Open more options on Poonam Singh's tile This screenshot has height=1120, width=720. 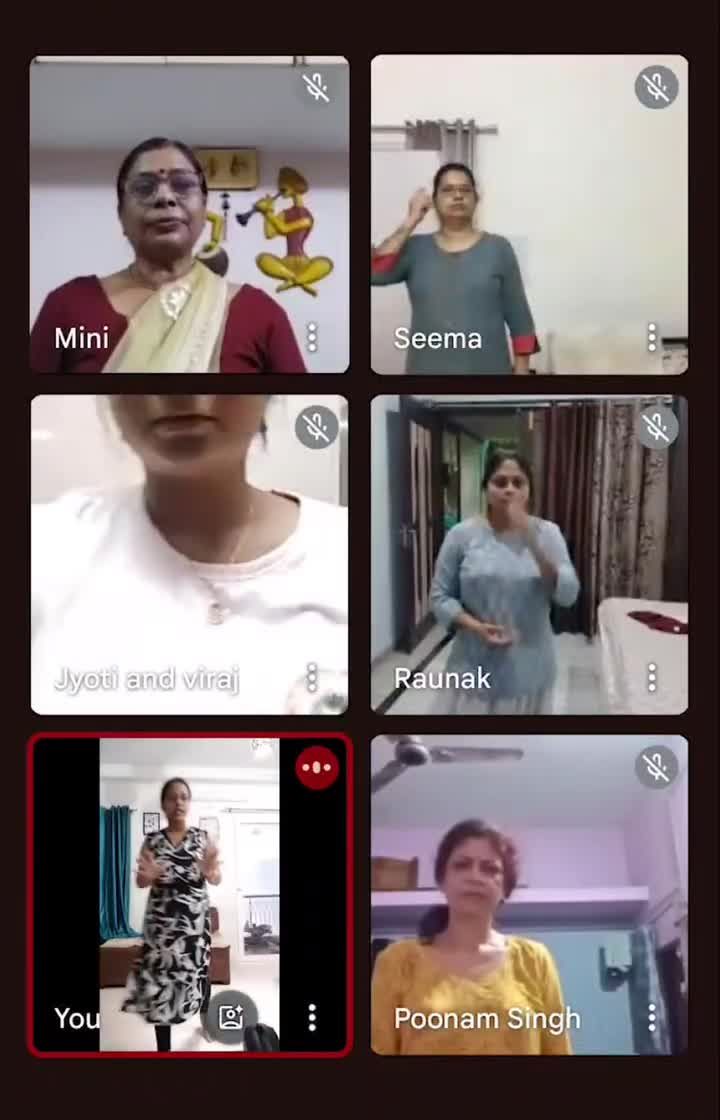(652, 1018)
